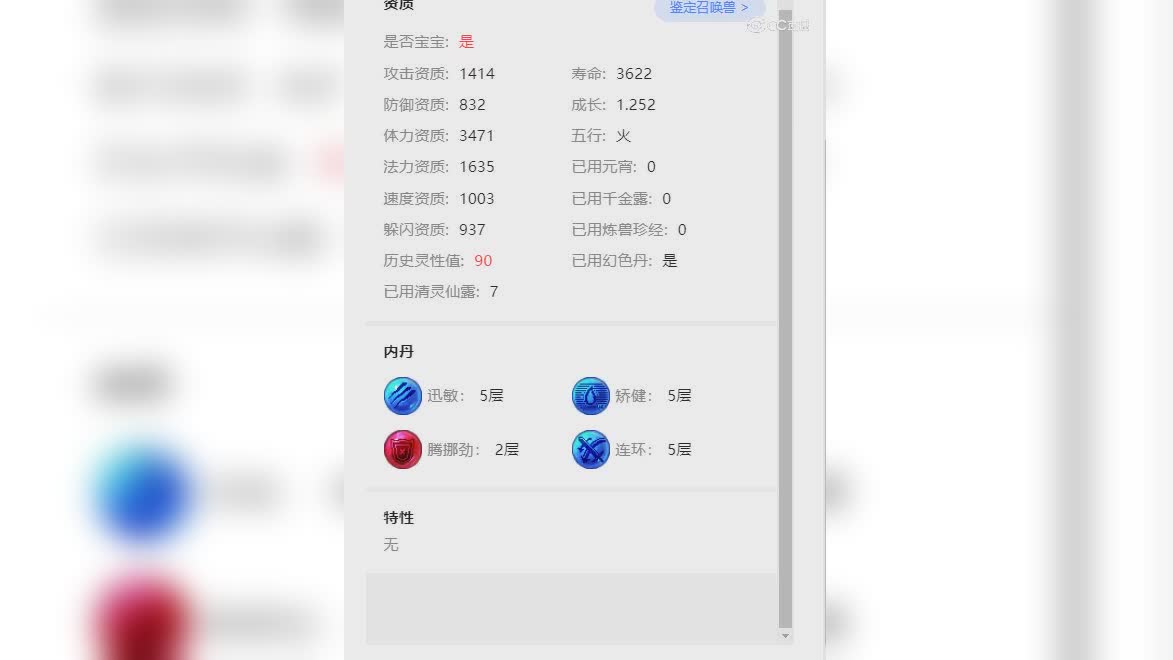Open the 鉴定召唤兽 link
The height and width of the screenshot is (660, 1173).
click(x=709, y=8)
